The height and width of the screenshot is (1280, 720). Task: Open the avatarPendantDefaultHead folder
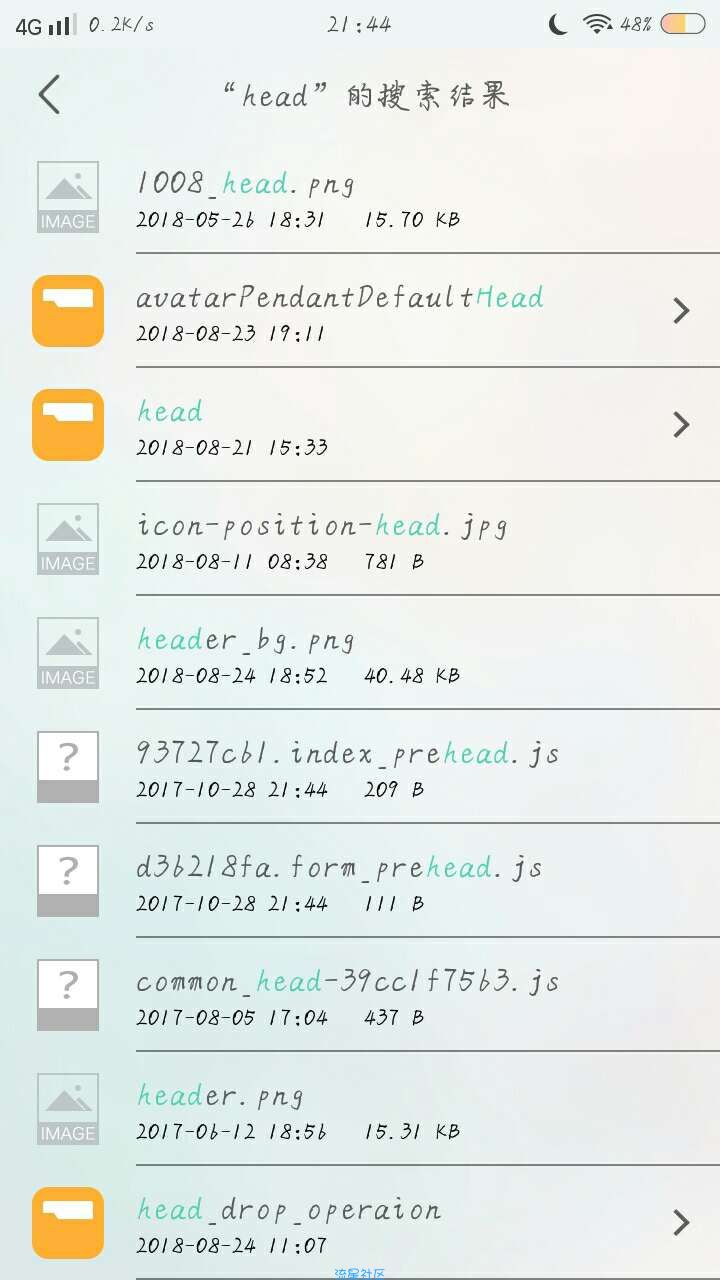(360, 311)
